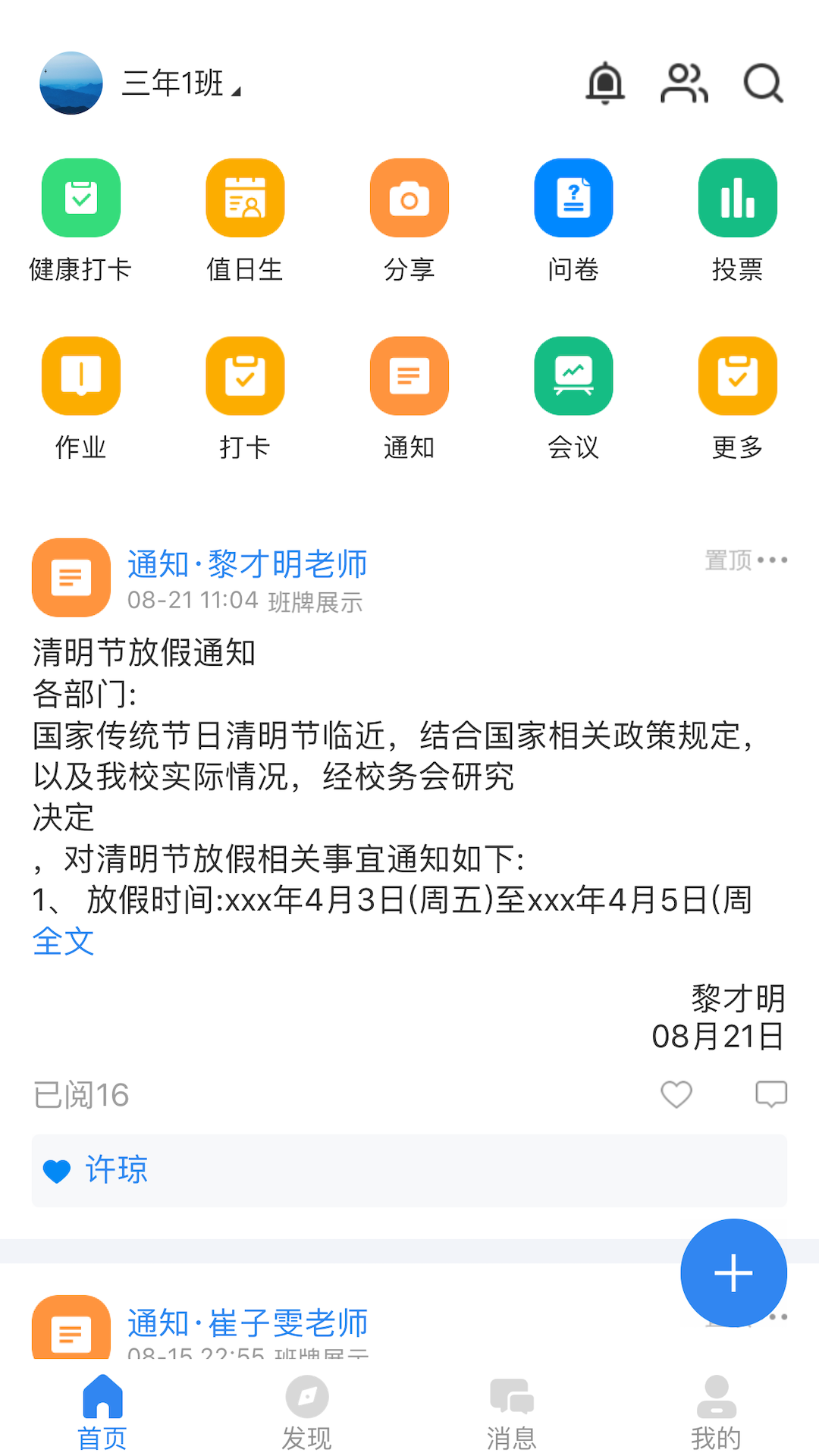Open the 分享 camera share icon

point(409,199)
